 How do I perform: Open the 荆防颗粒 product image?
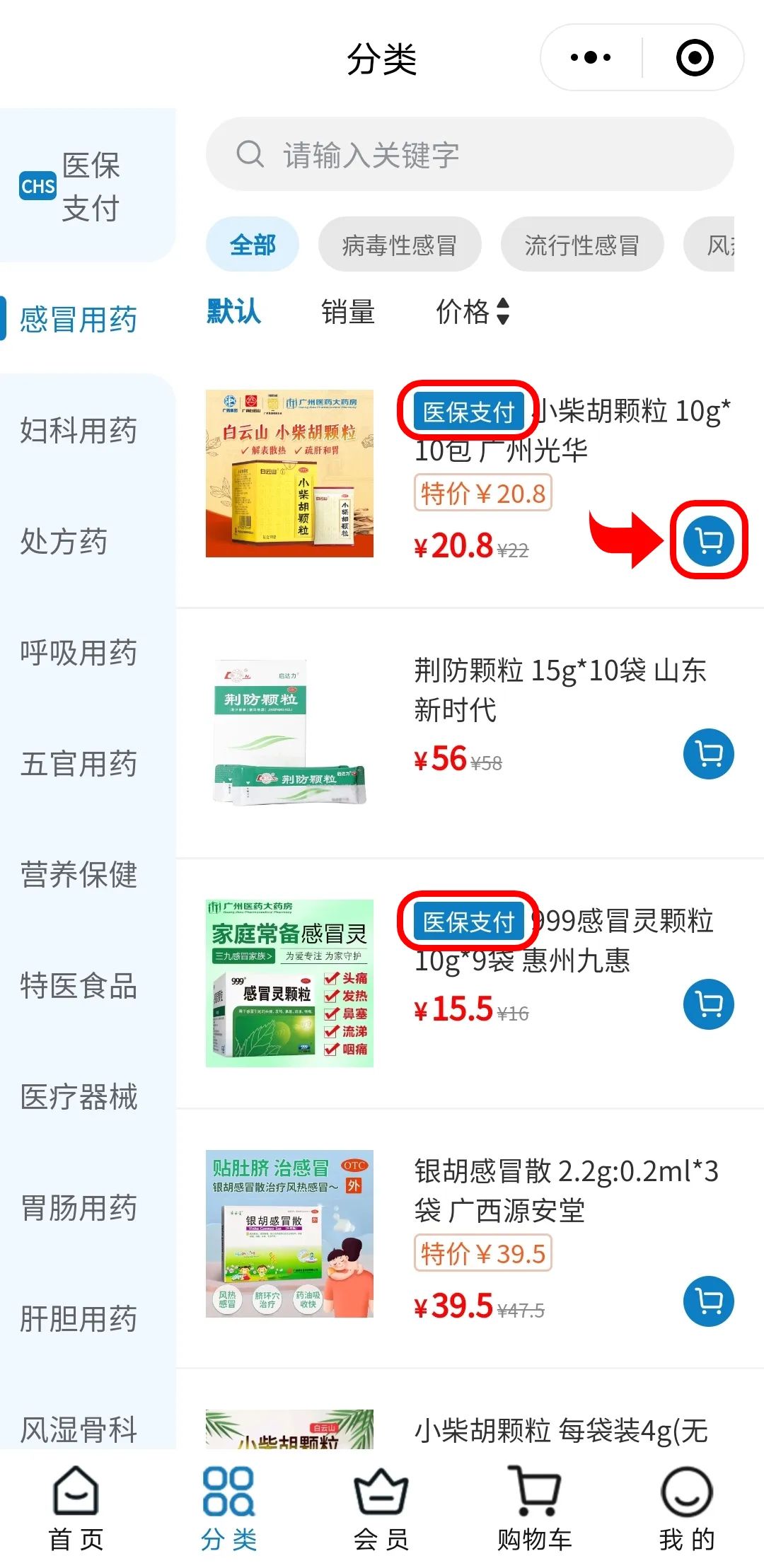pos(289,733)
